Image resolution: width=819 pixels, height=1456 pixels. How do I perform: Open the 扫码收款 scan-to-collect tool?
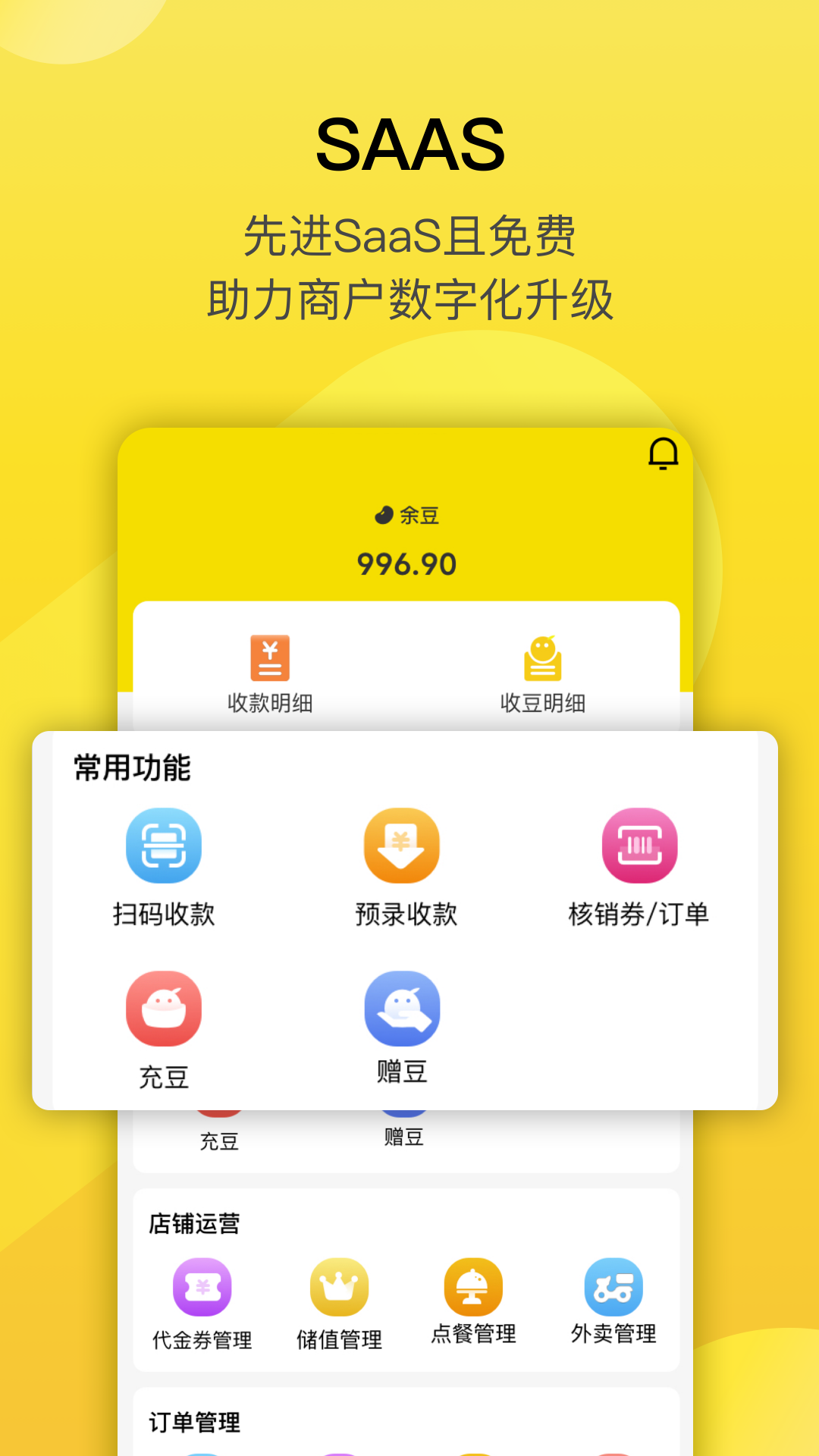(x=164, y=847)
